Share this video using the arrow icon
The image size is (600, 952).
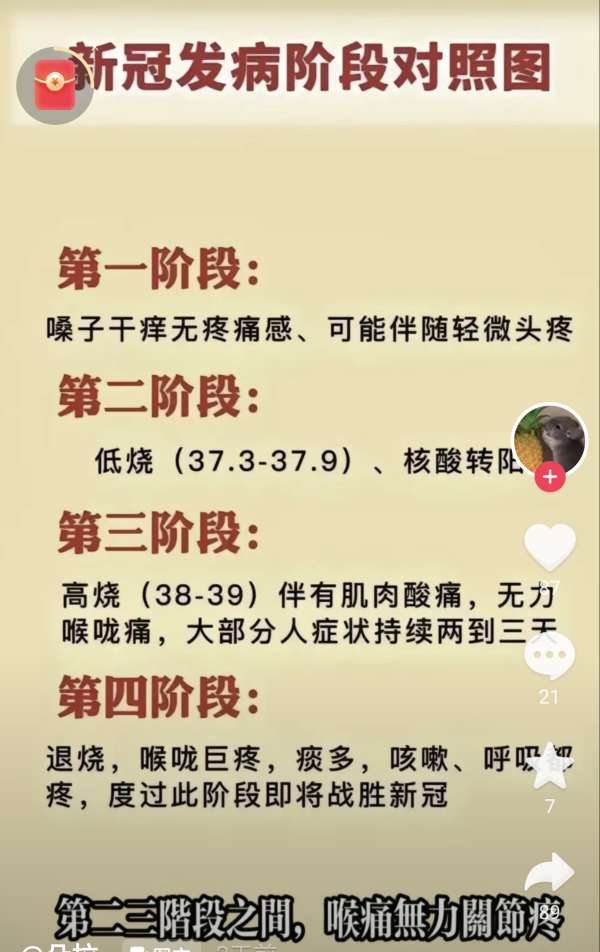(x=550, y=875)
